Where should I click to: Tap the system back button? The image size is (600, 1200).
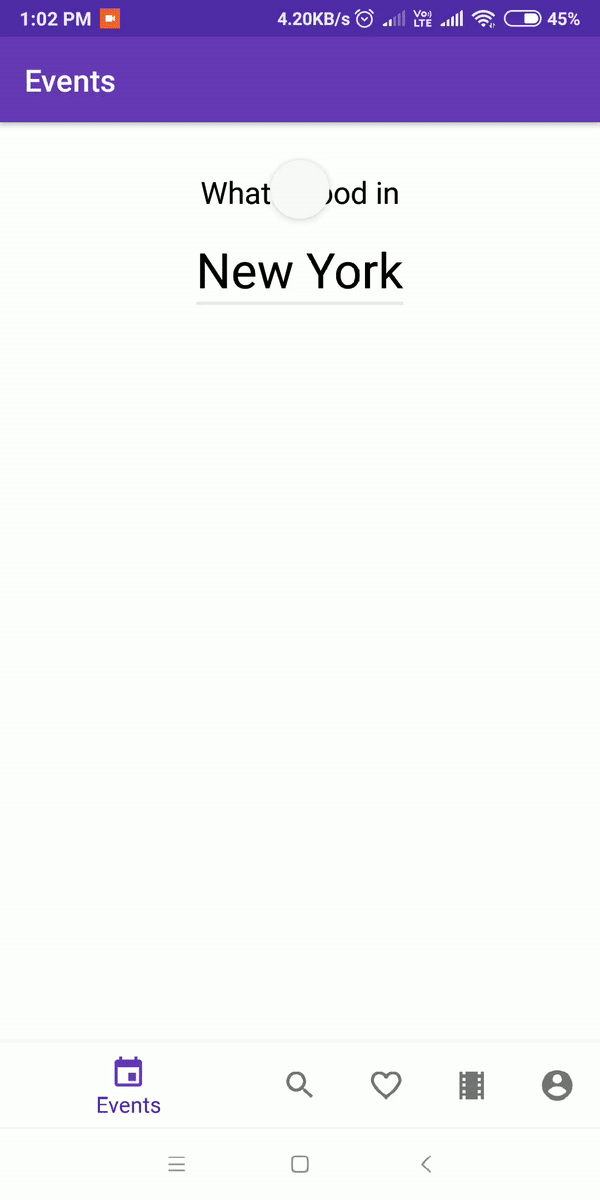pos(426,1164)
